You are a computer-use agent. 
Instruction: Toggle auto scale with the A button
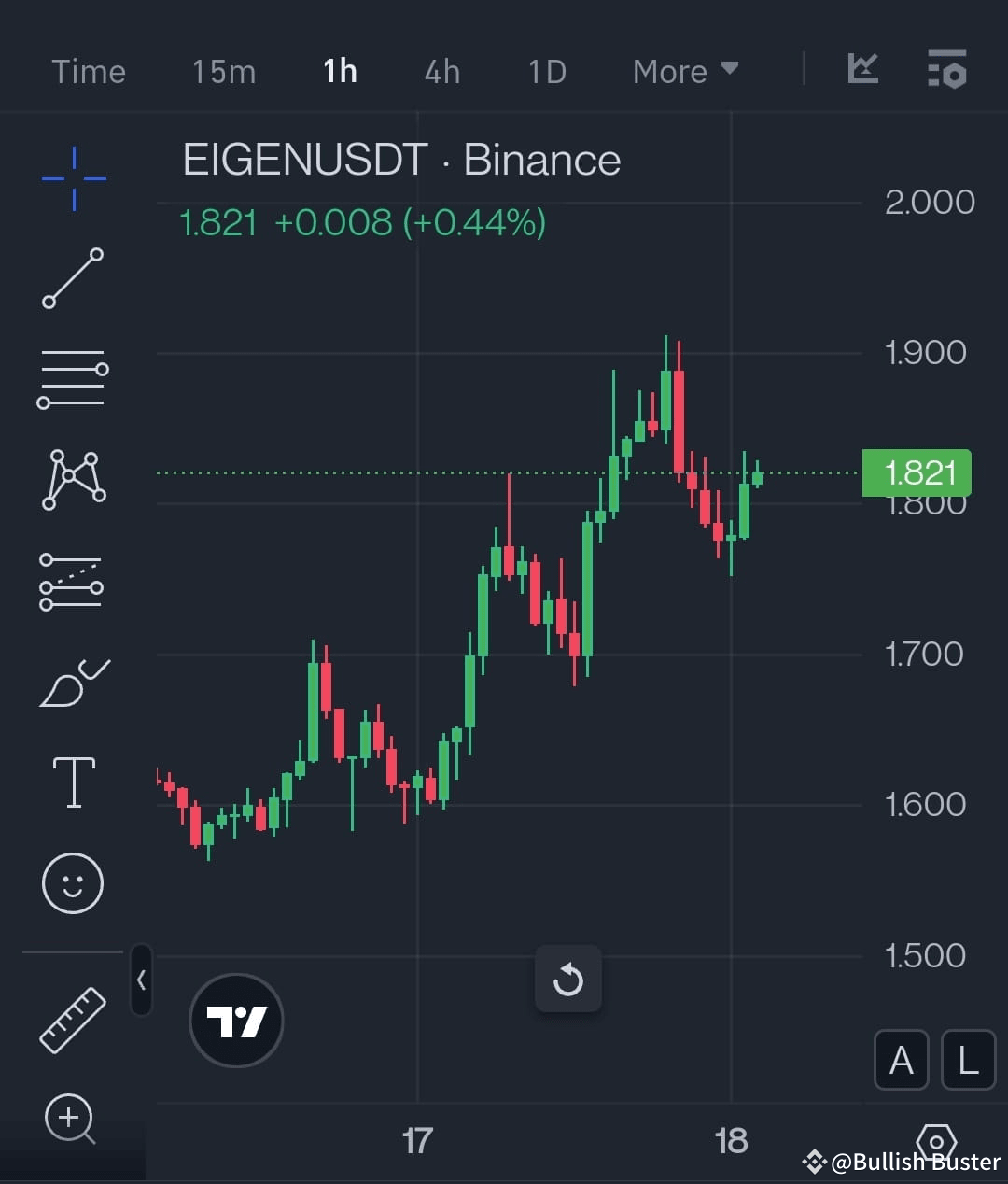tap(900, 1060)
